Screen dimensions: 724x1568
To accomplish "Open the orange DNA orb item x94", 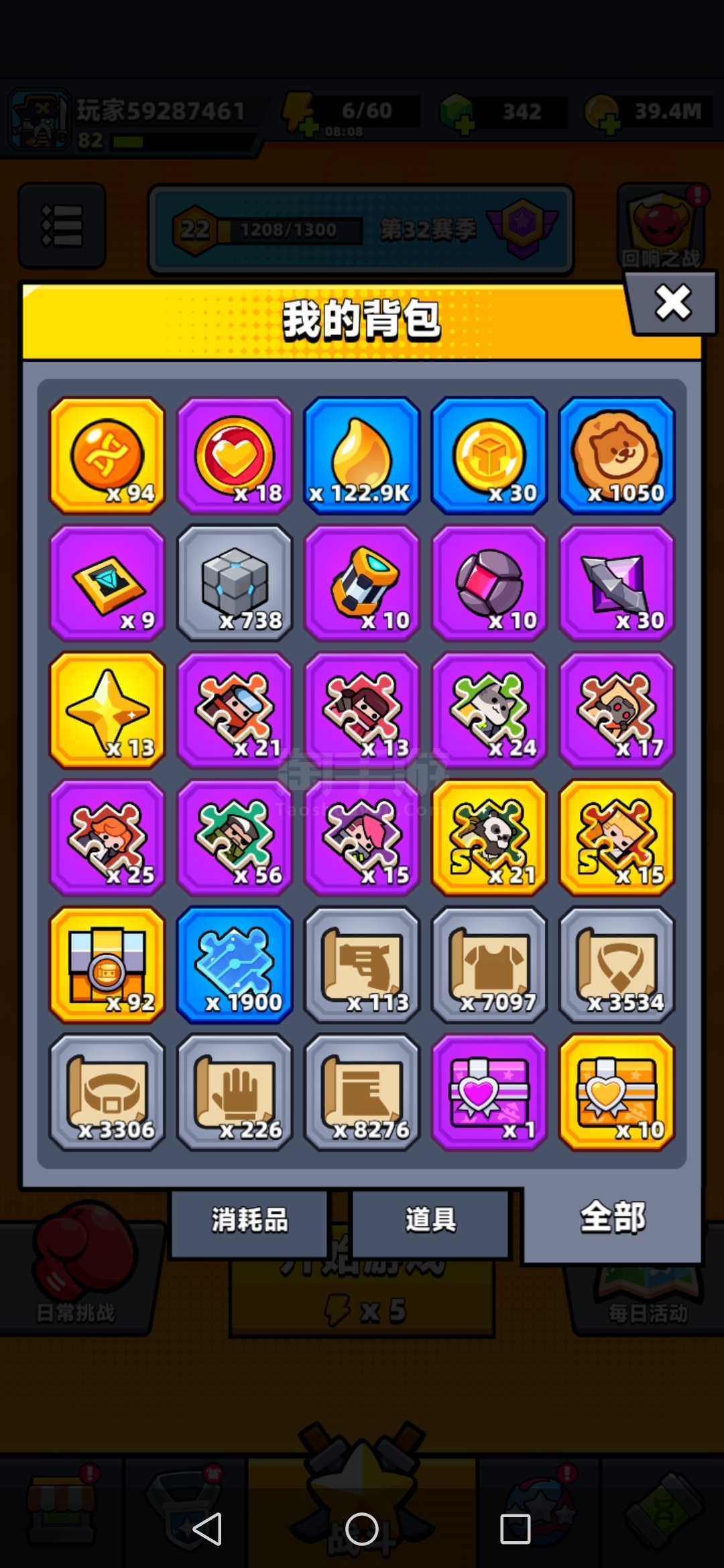I will pos(107,456).
